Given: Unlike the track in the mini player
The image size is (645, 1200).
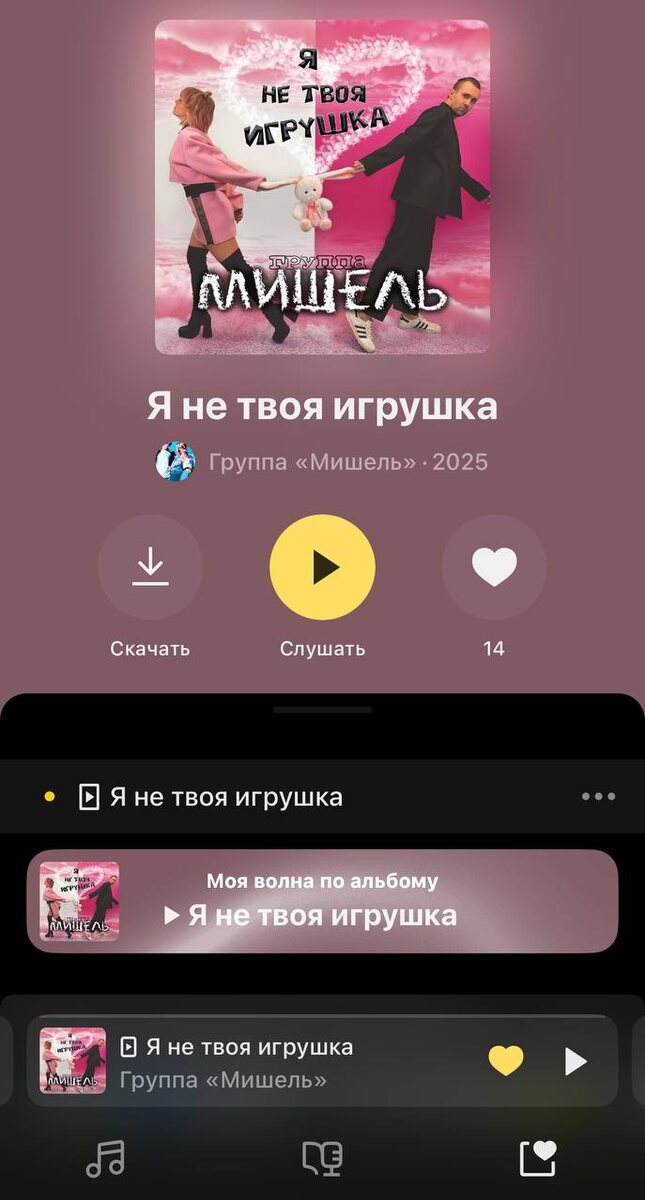Looking at the screenshot, I should coord(506,1061).
